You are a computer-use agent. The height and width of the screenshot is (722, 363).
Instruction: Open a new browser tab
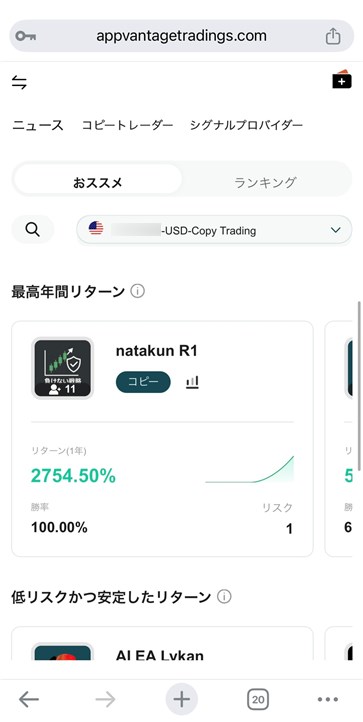pos(182,699)
